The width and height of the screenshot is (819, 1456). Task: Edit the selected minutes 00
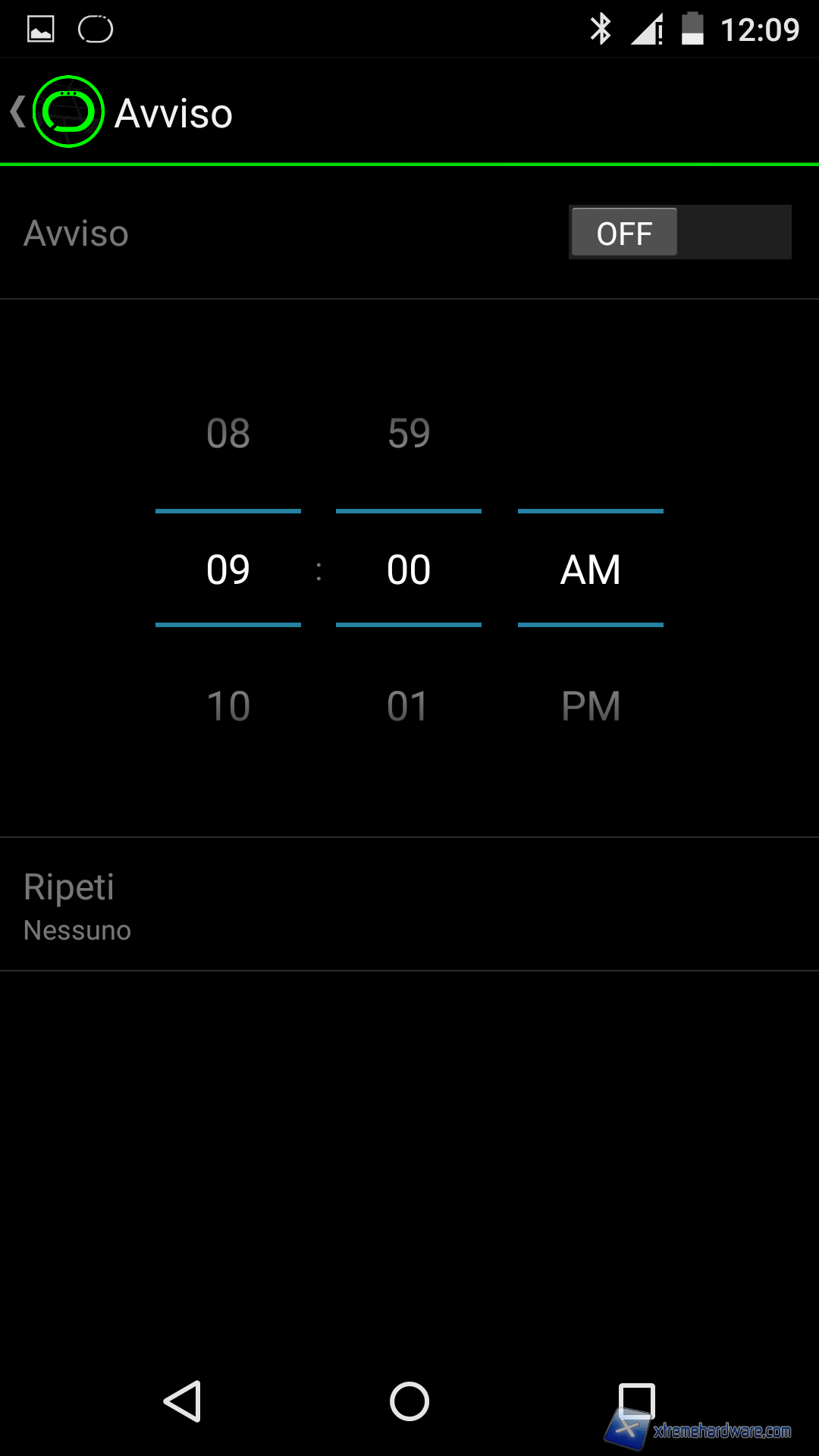pos(409,570)
